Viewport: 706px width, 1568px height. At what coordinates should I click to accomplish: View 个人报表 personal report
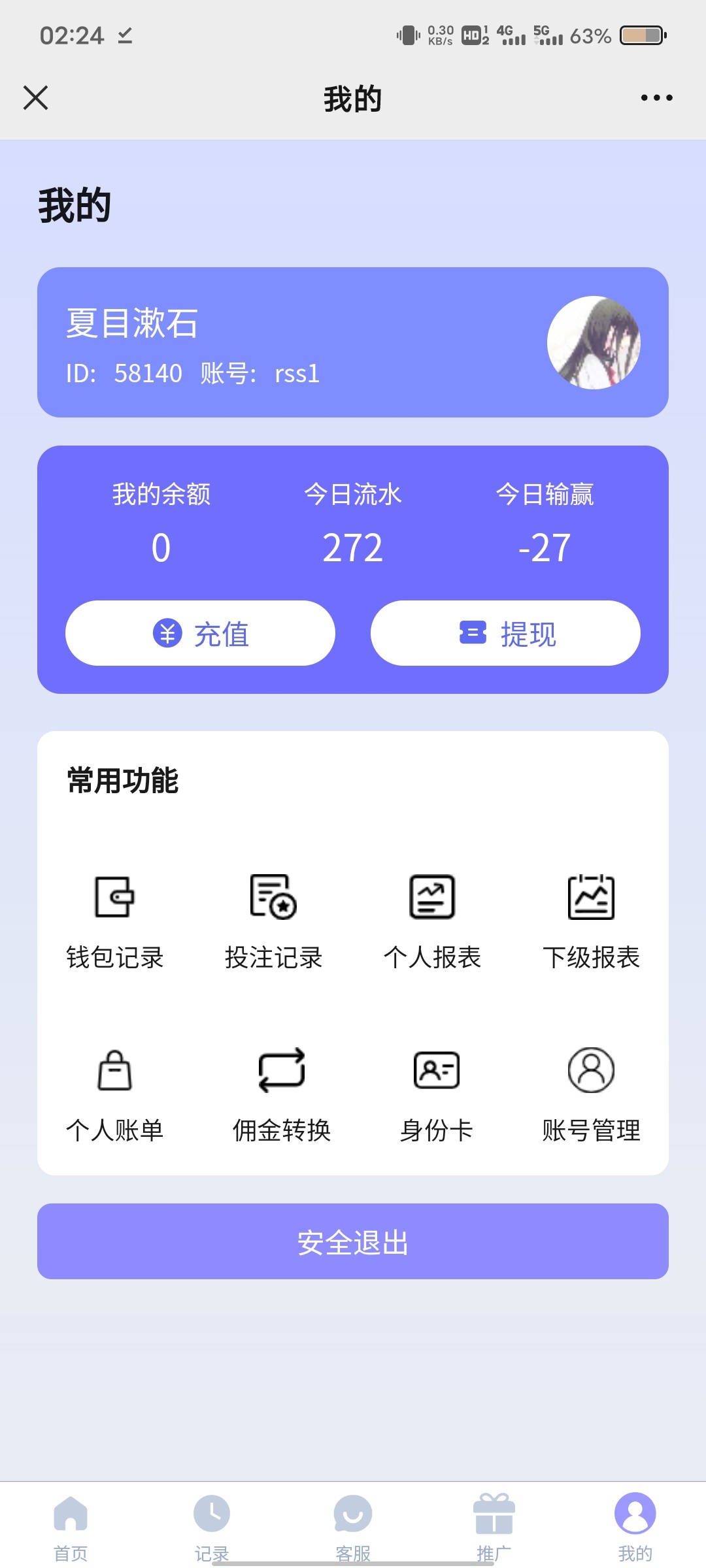[432, 921]
